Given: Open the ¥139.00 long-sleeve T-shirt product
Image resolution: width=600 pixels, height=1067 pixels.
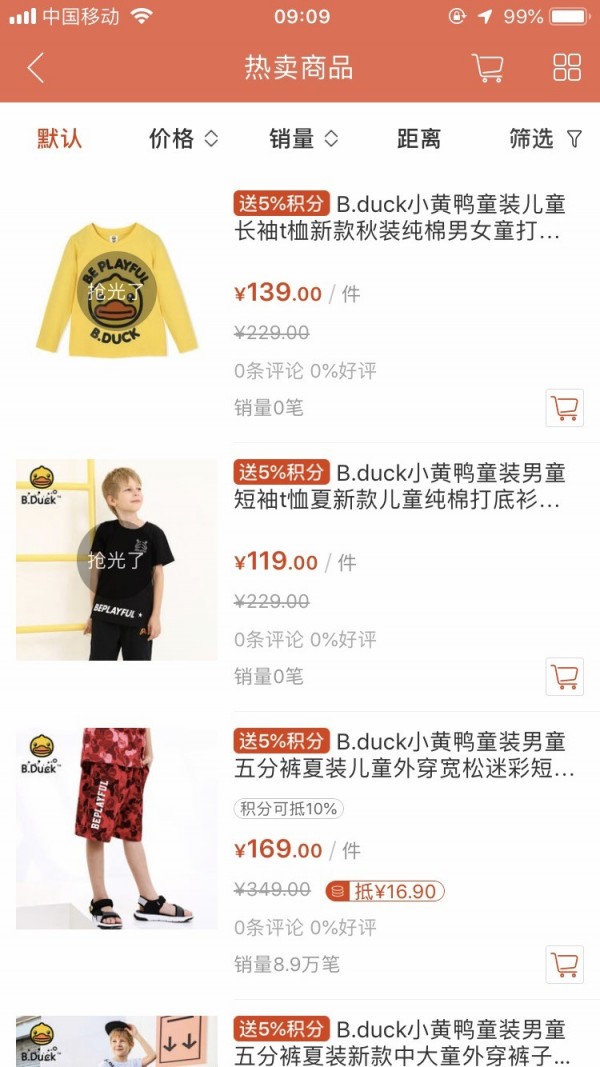Looking at the screenshot, I should [x=400, y=218].
